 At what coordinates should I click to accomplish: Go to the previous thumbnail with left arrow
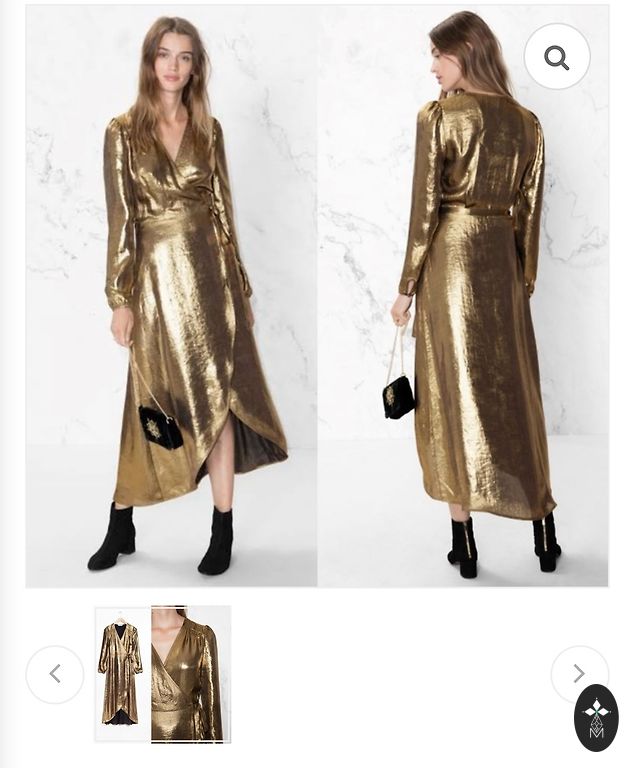click(55, 675)
